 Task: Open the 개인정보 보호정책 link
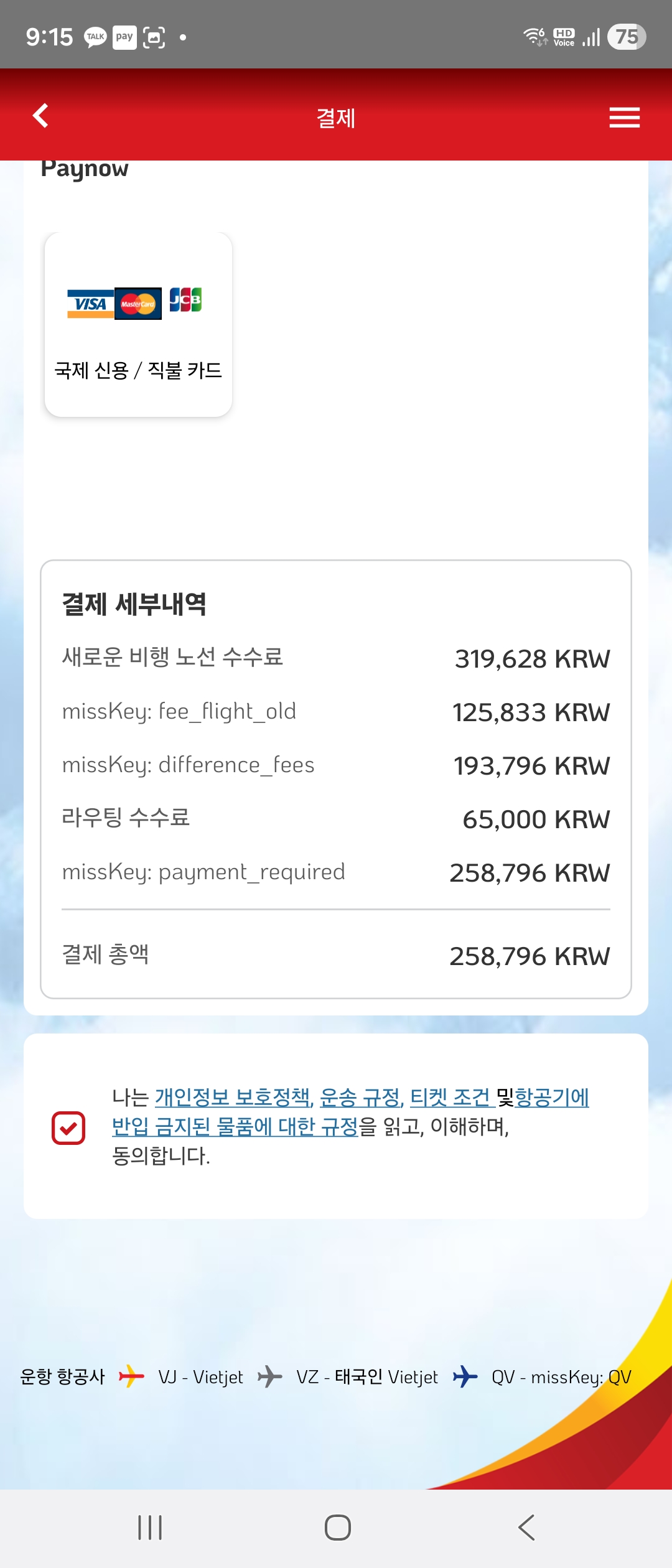233,1098
